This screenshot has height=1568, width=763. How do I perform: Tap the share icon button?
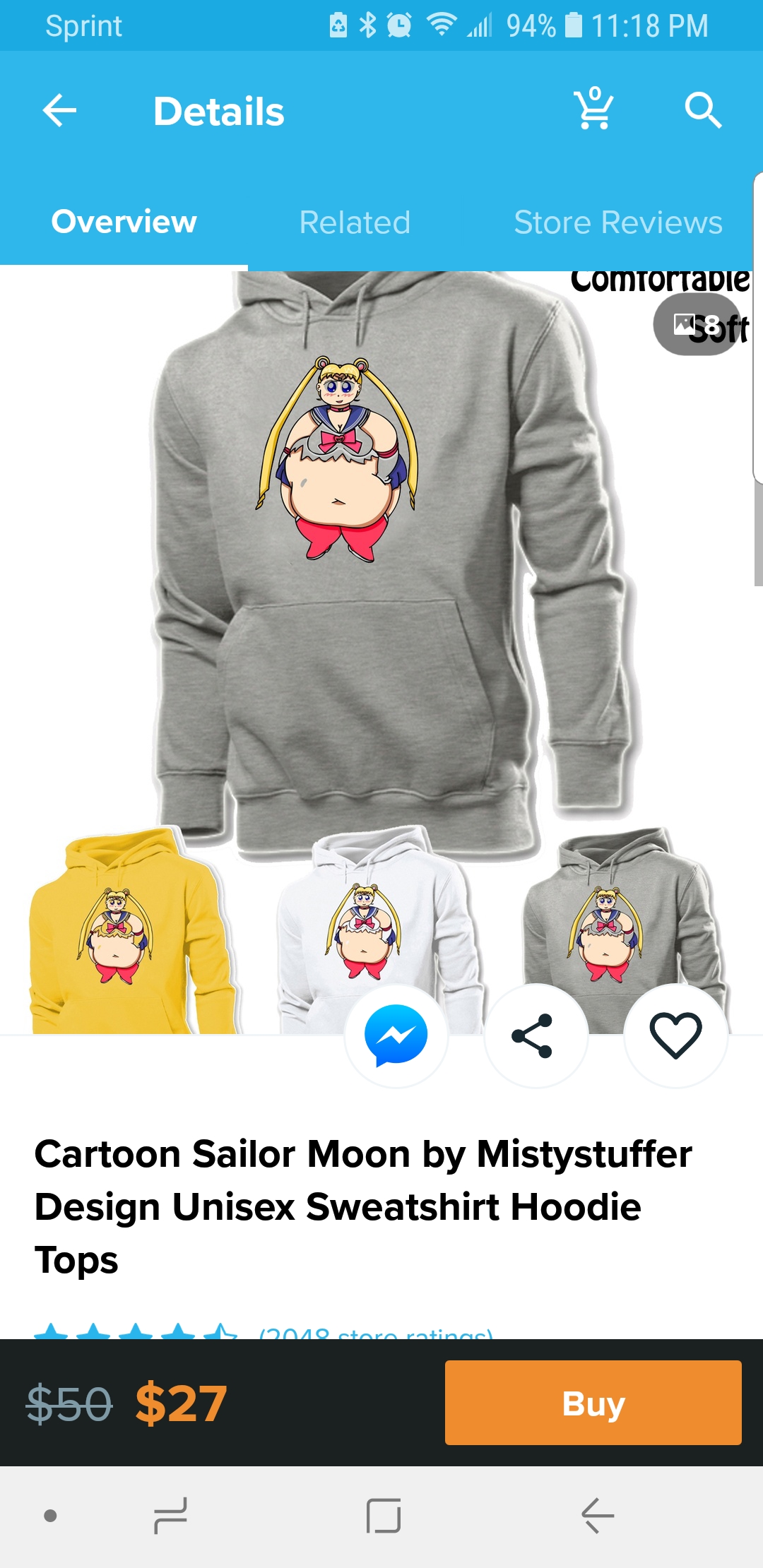click(535, 1035)
